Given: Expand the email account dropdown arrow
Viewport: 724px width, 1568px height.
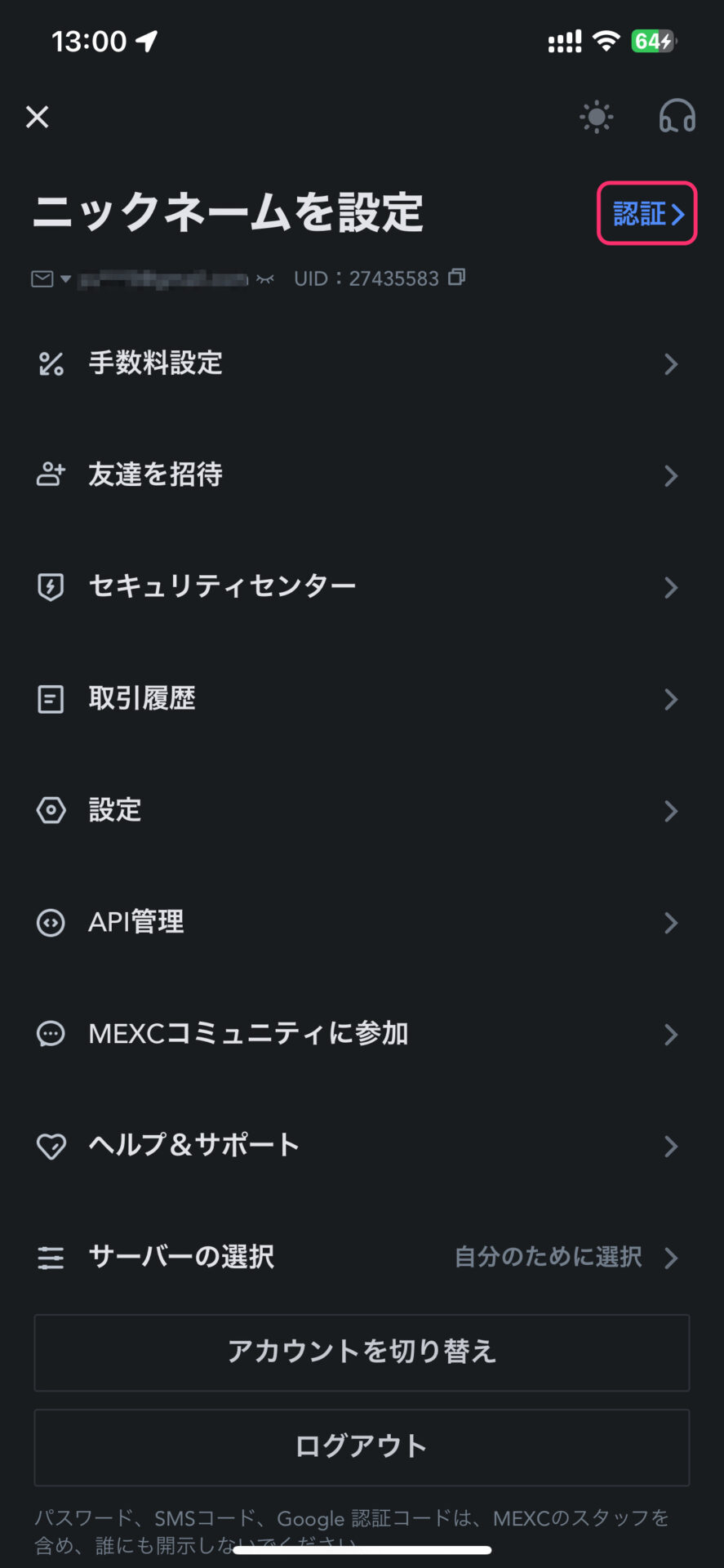Looking at the screenshot, I should (65, 279).
